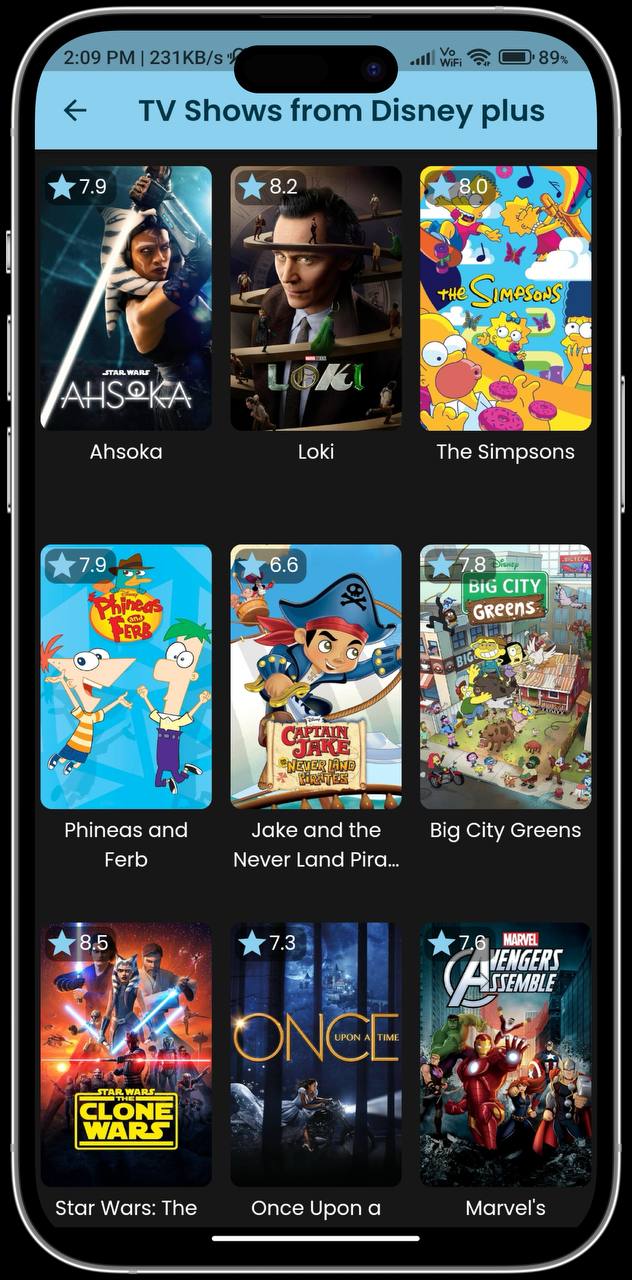The width and height of the screenshot is (632, 1280).
Task: Open Star Wars: The Clone Wars poster
Action: pyautogui.click(x=126, y=1054)
